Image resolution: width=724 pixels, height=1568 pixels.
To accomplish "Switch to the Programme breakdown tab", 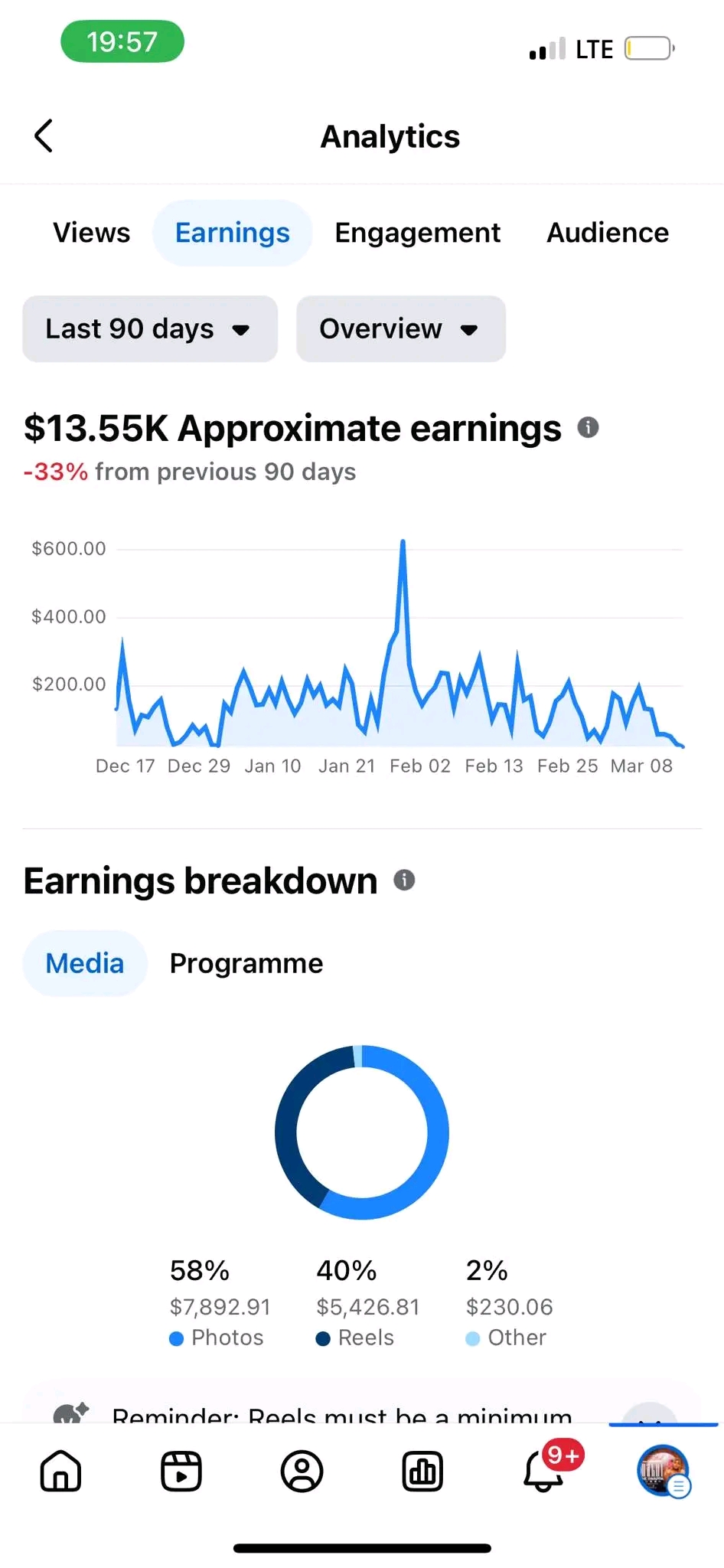I will tap(246, 963).
